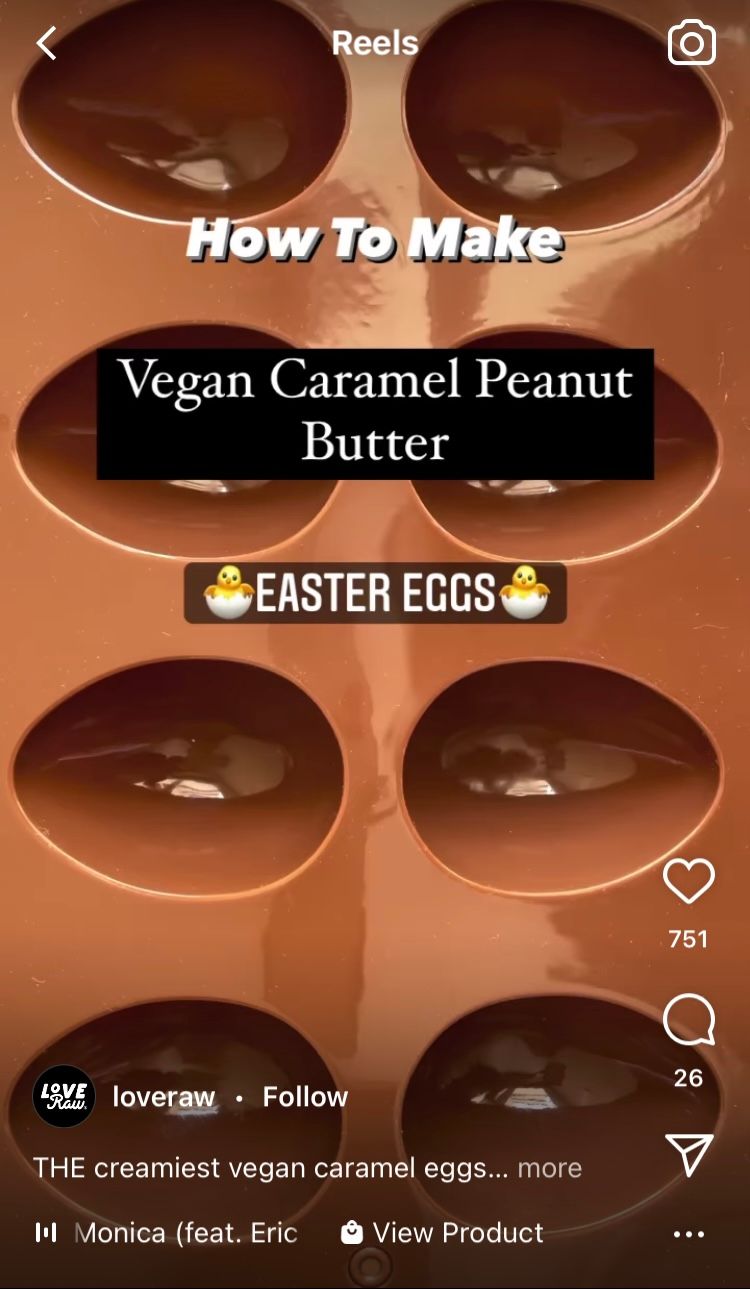This screenshot has width=750, height=1289.
Task: Share this reel via the paper plane
Action: tap(689, 1155)
